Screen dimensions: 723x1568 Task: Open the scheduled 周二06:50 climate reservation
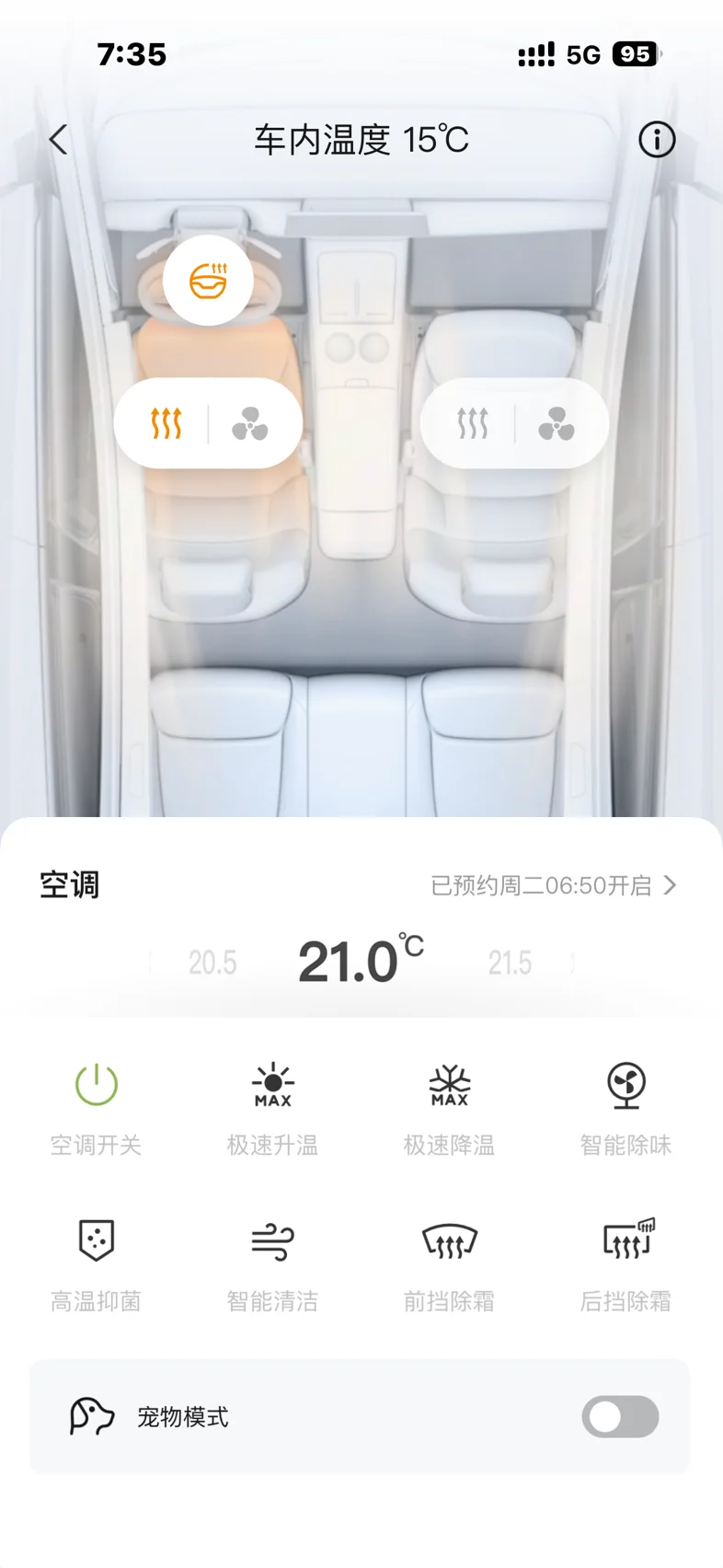pos(553,885)
